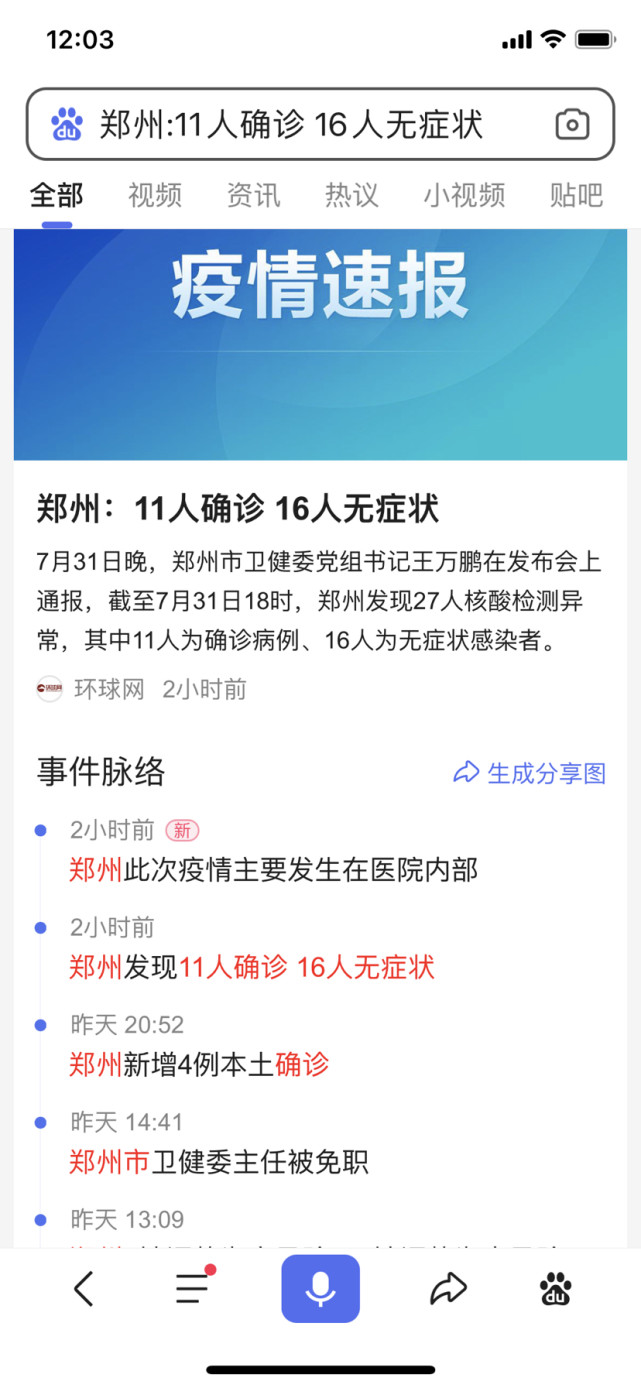
Task: Open the bottom menu with red dot
Action: [x=193, y=1289]
